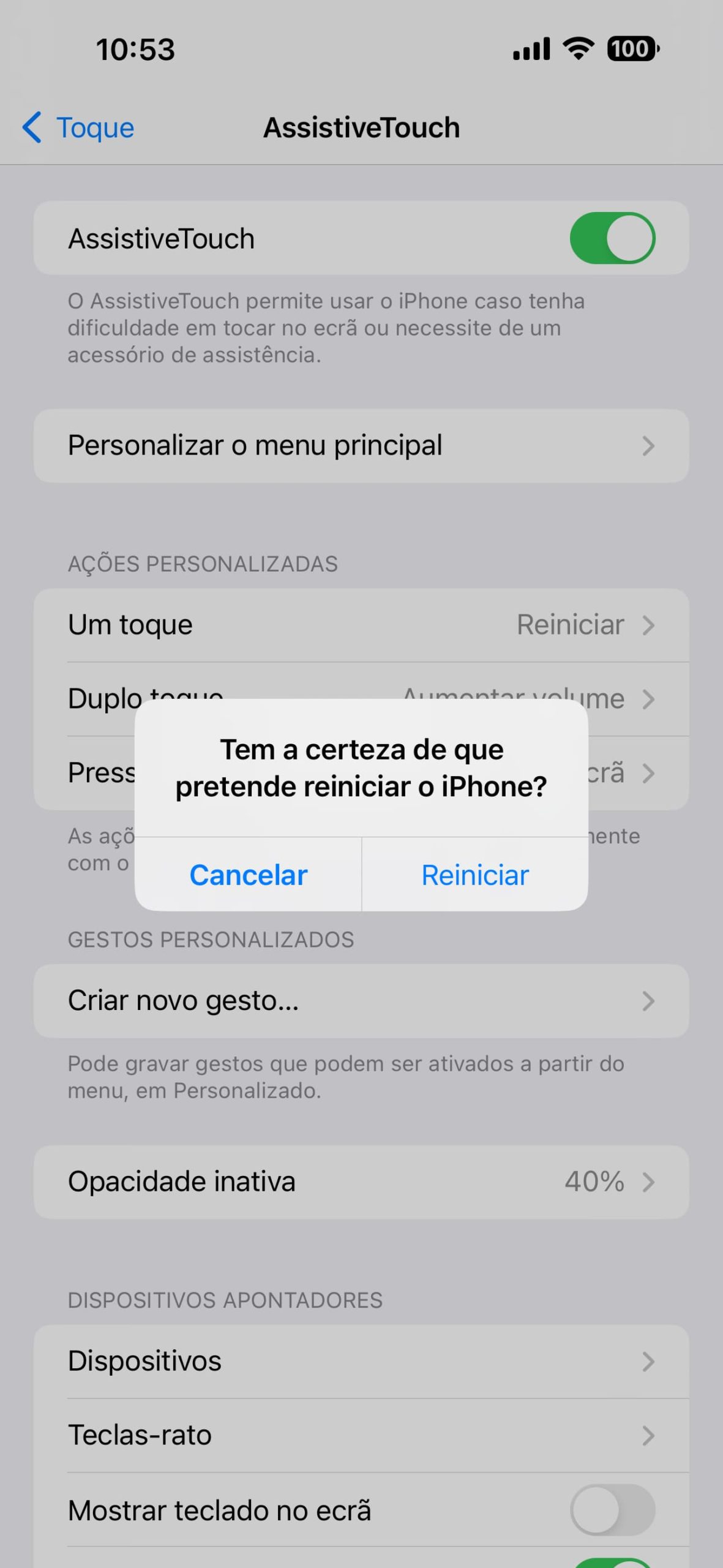Image resolution: width=723 pixels, height=1568 pixels.
Task: Turn off the AssistiveTouch switch
Action: [612, 238]
